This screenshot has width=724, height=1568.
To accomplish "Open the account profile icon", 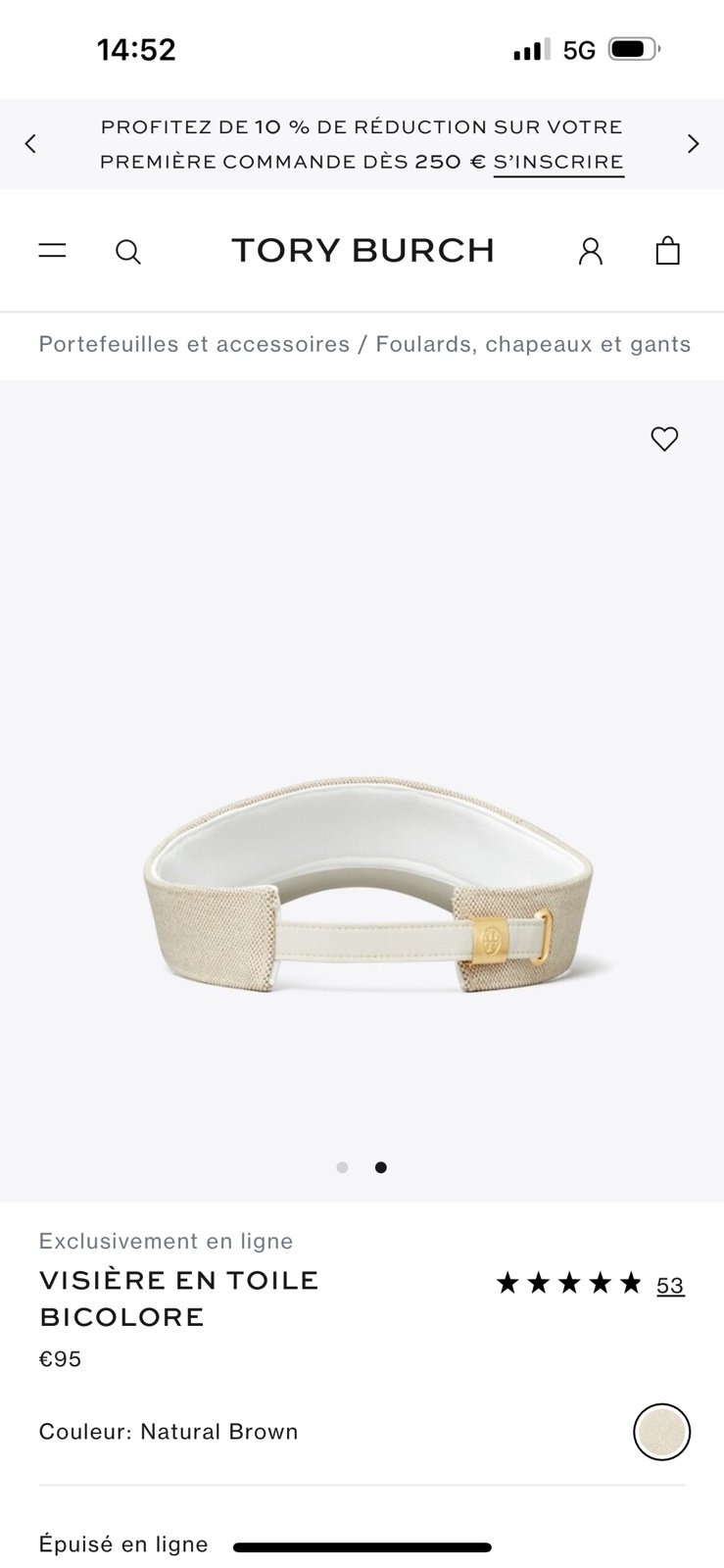I will pos(590,251).
